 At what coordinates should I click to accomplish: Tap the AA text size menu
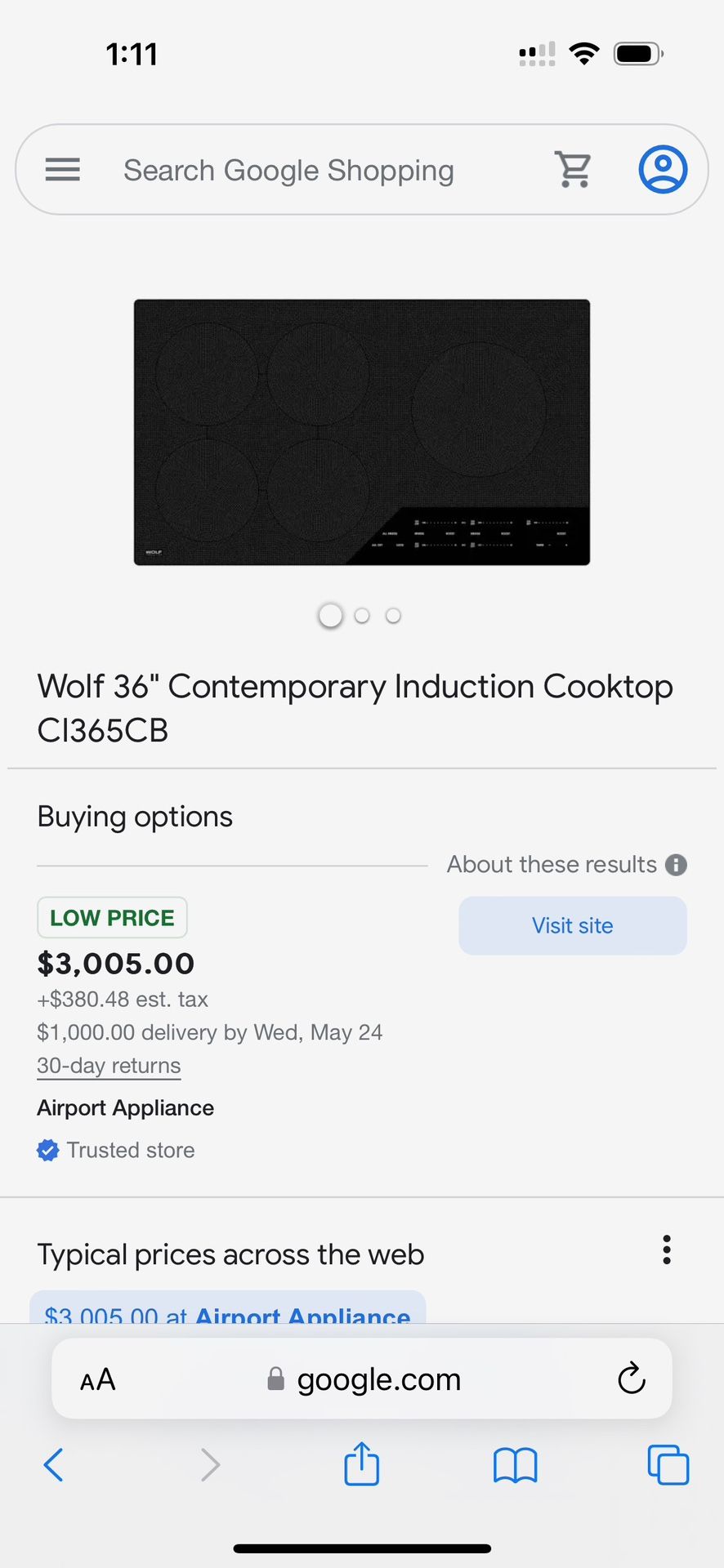(96, 1379)
